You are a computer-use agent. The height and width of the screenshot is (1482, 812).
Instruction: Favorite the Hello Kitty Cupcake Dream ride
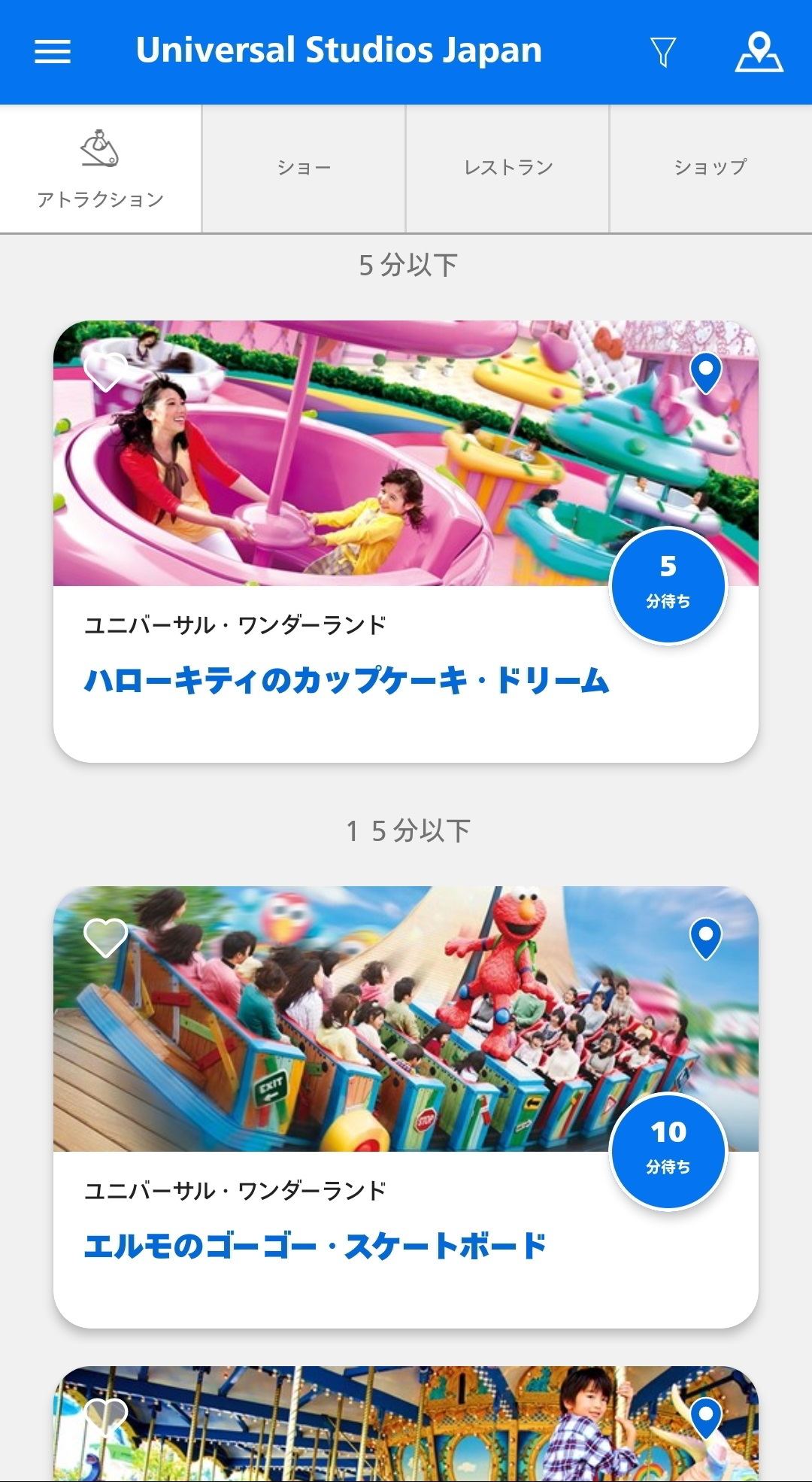point(106,371)
